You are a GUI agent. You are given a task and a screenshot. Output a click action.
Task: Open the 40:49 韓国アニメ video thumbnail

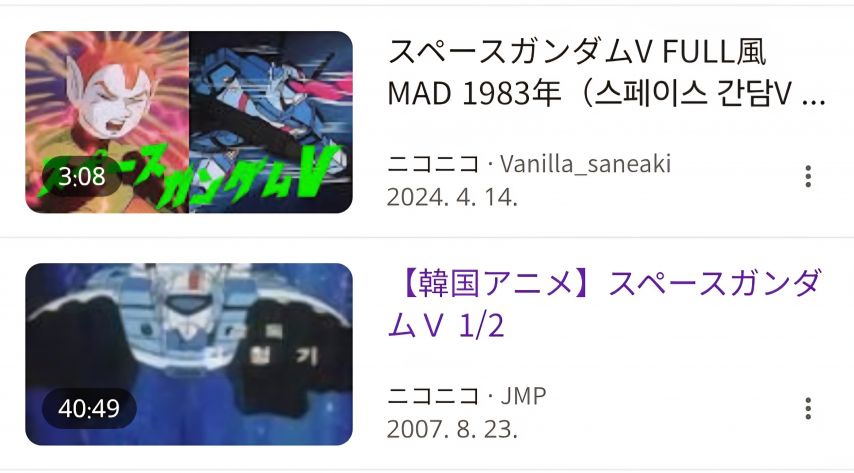pyautogui.click(x=189, y=354)
